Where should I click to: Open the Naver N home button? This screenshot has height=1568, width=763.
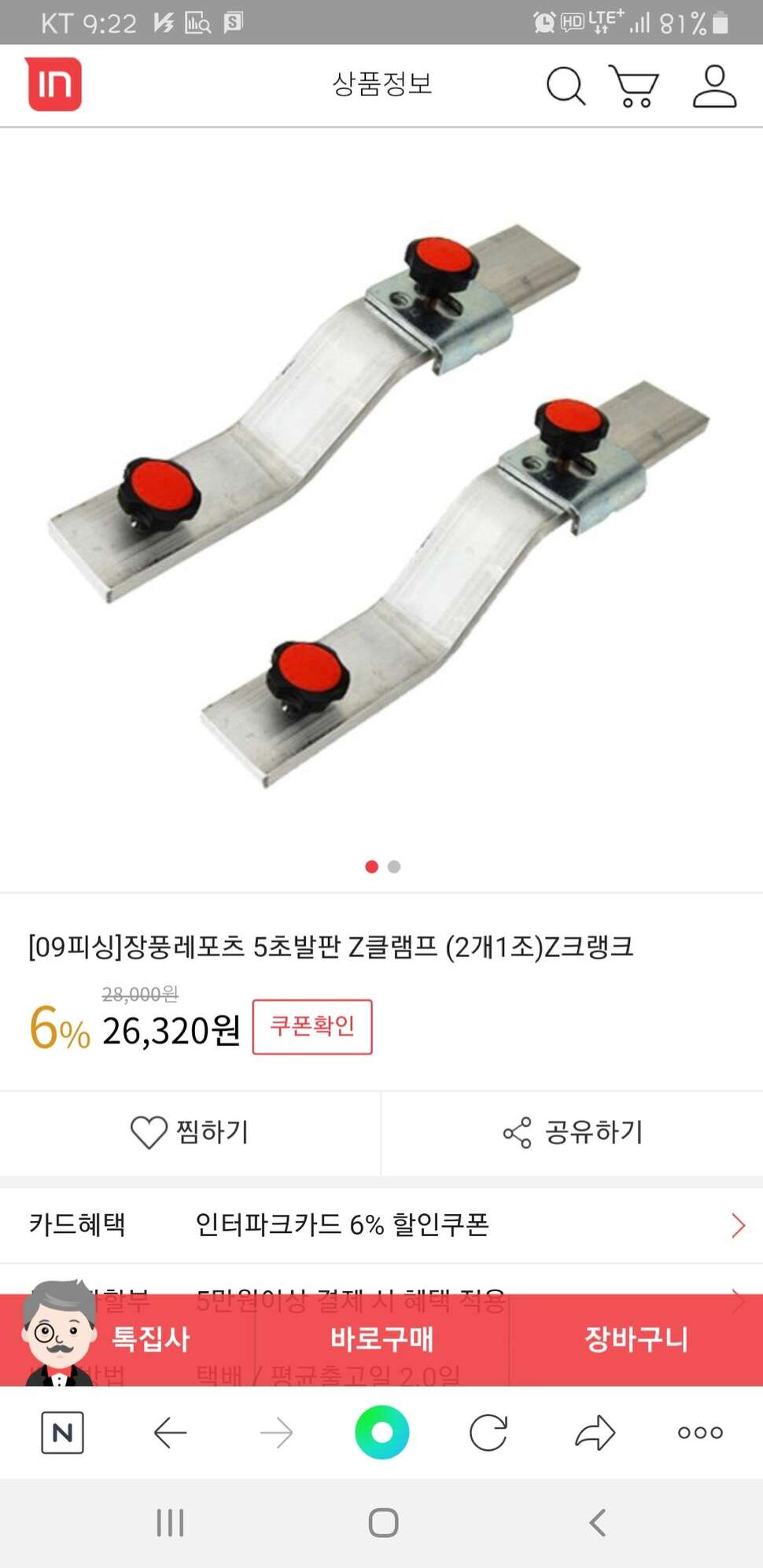click(x=62, y=1432)
